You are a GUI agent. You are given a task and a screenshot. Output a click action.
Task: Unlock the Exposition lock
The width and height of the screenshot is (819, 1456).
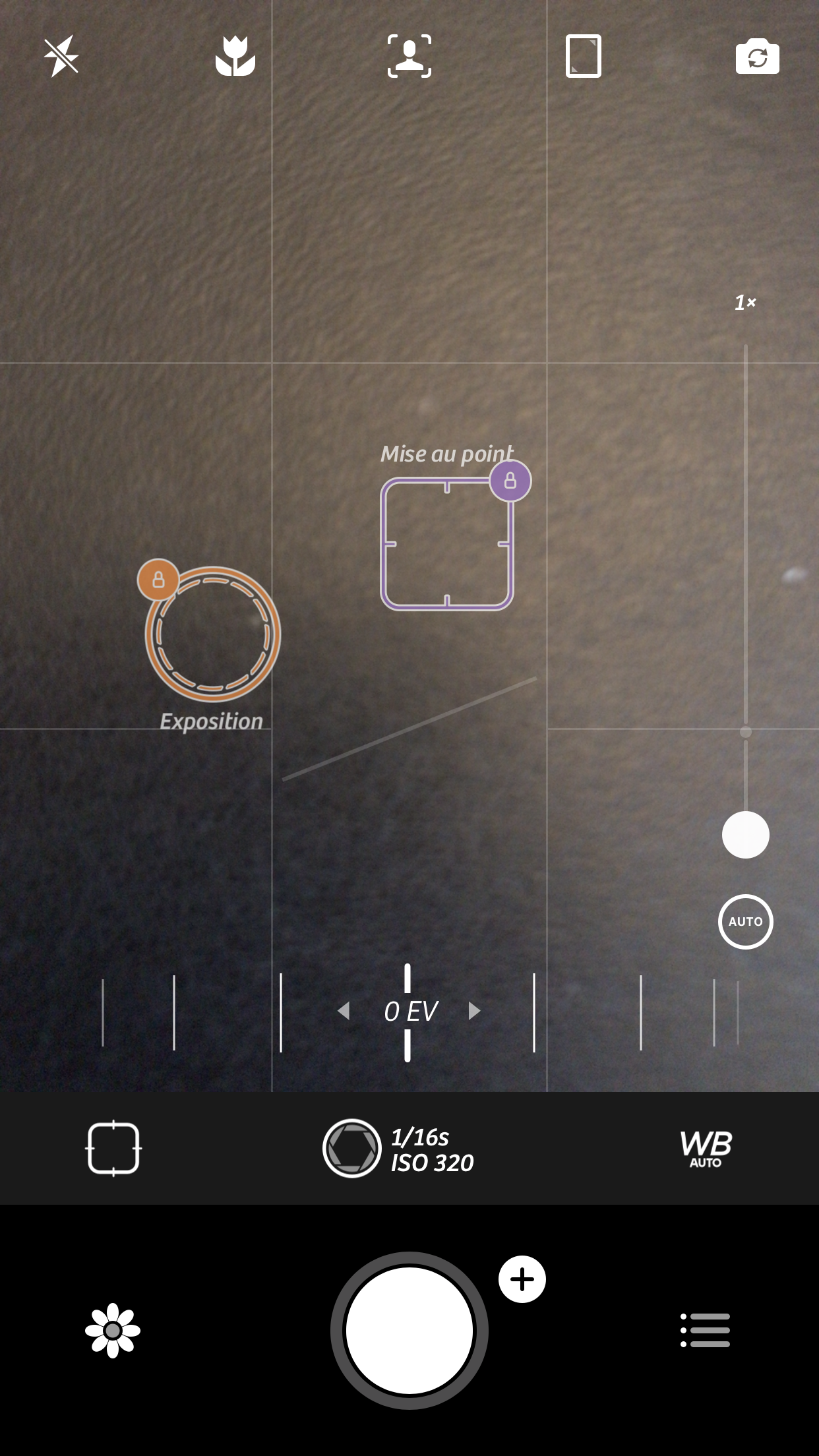tap(158, 580)
